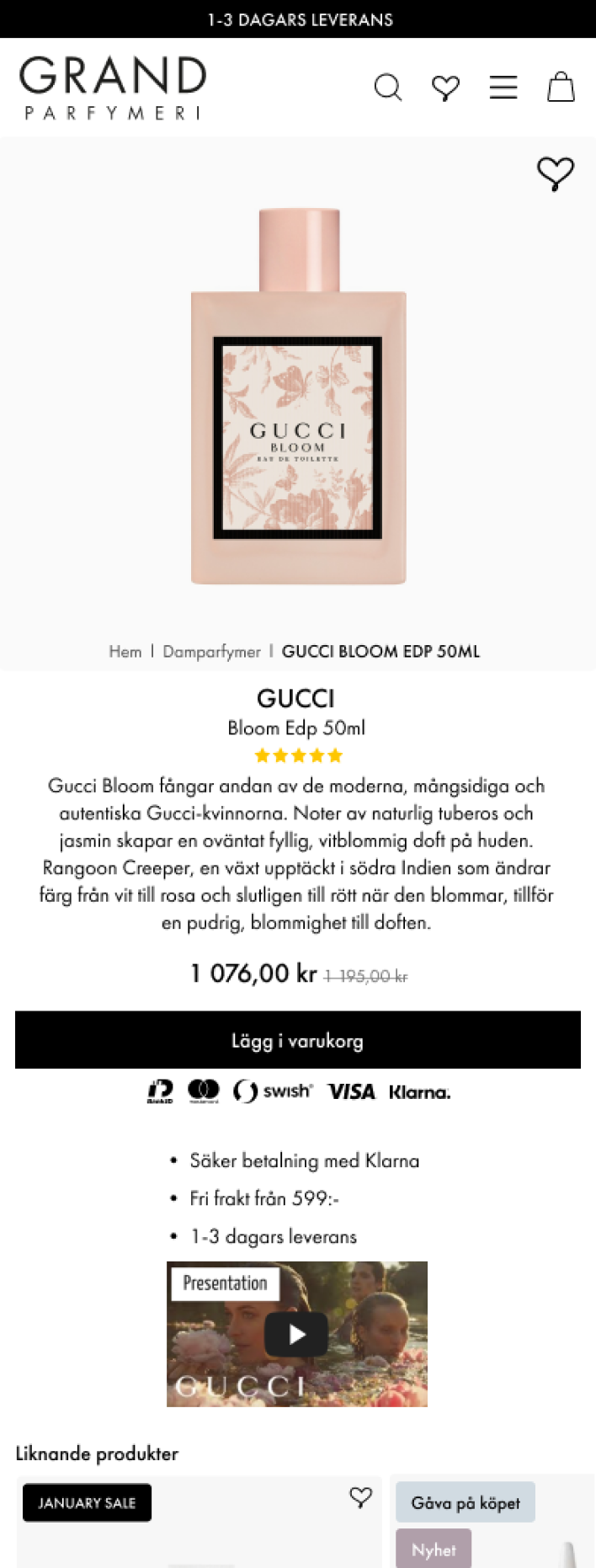Open the search magnifier icon
Viewport: 596px width, 1568px height.
tap(388, 88)
